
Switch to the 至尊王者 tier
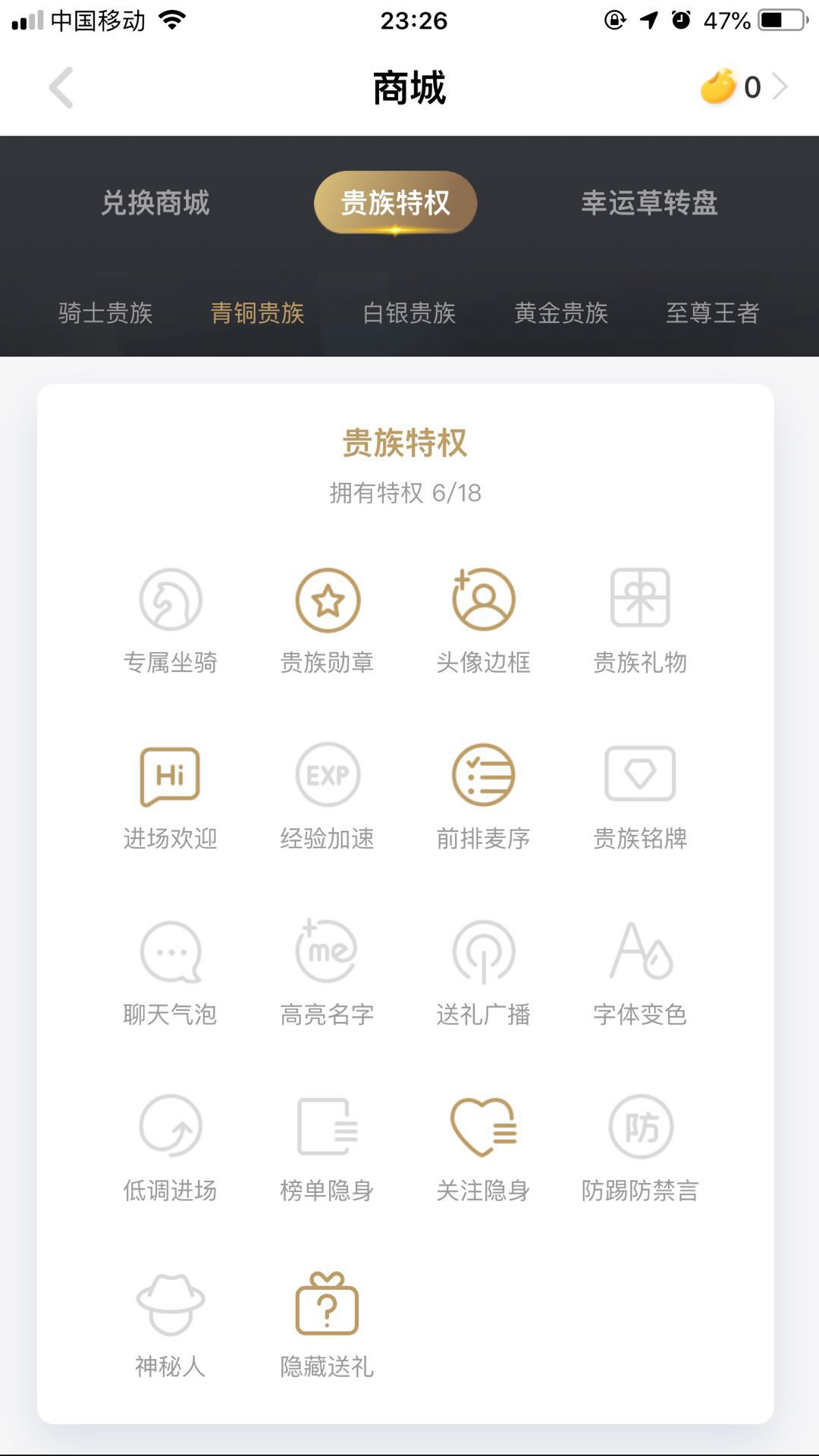(x=713, y=312)
